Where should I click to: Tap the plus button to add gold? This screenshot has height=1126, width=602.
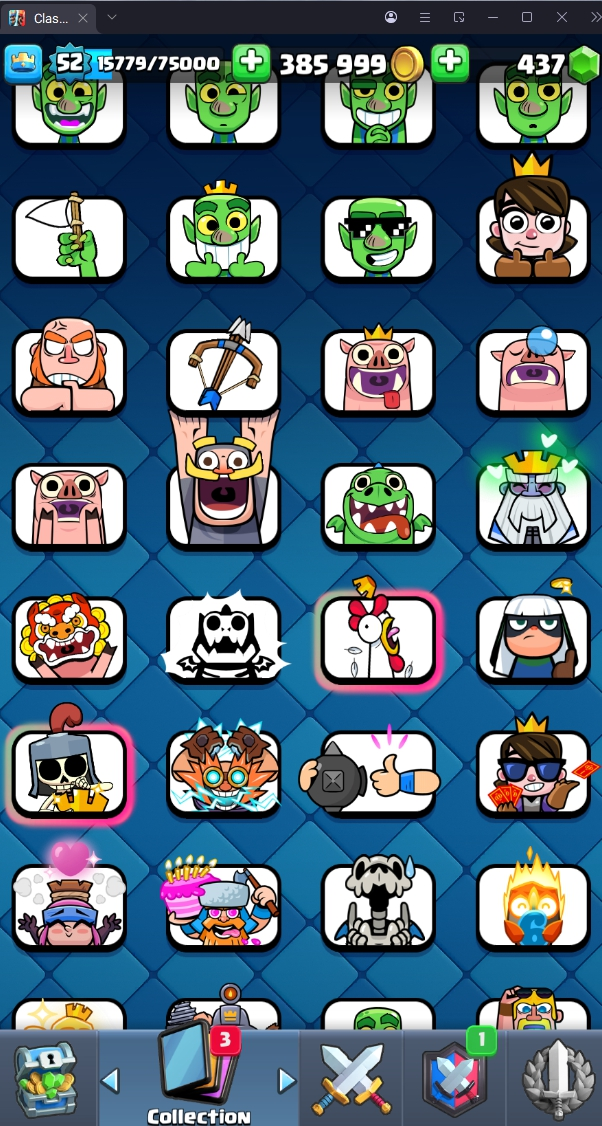(450, 63)
